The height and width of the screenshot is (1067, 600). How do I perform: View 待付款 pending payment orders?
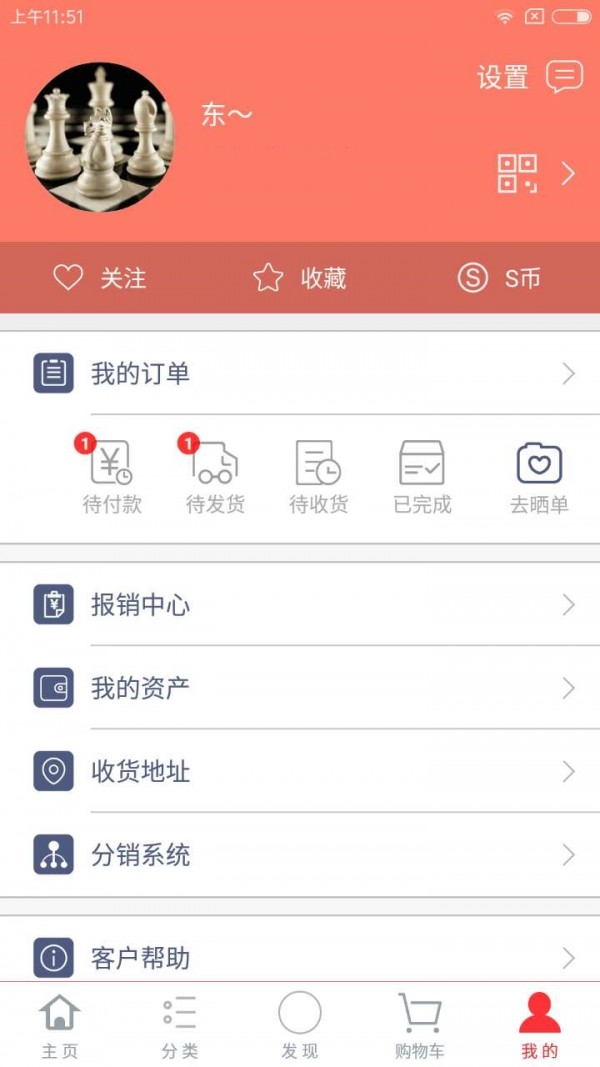pos(111,477)
